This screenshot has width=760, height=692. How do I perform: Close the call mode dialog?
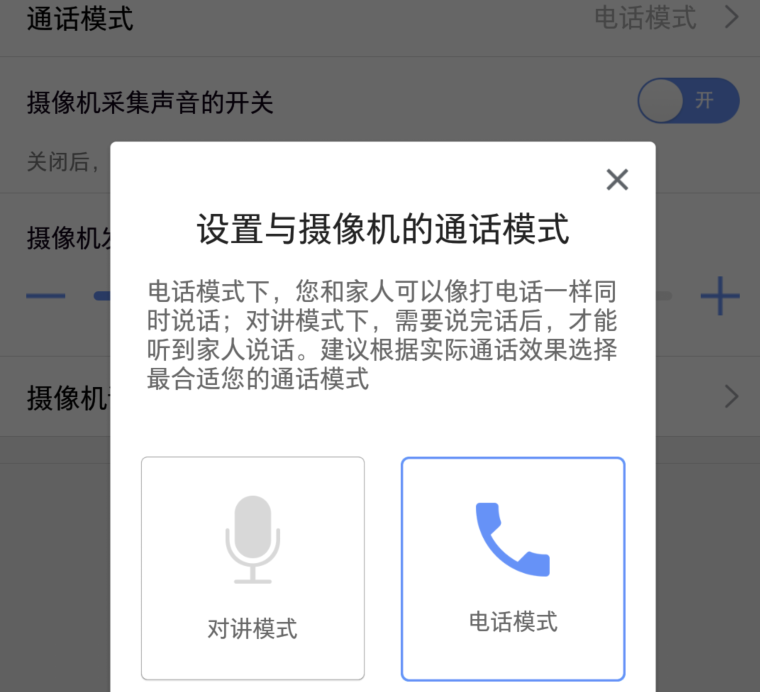pyautogui.click(x=617, y=180)
